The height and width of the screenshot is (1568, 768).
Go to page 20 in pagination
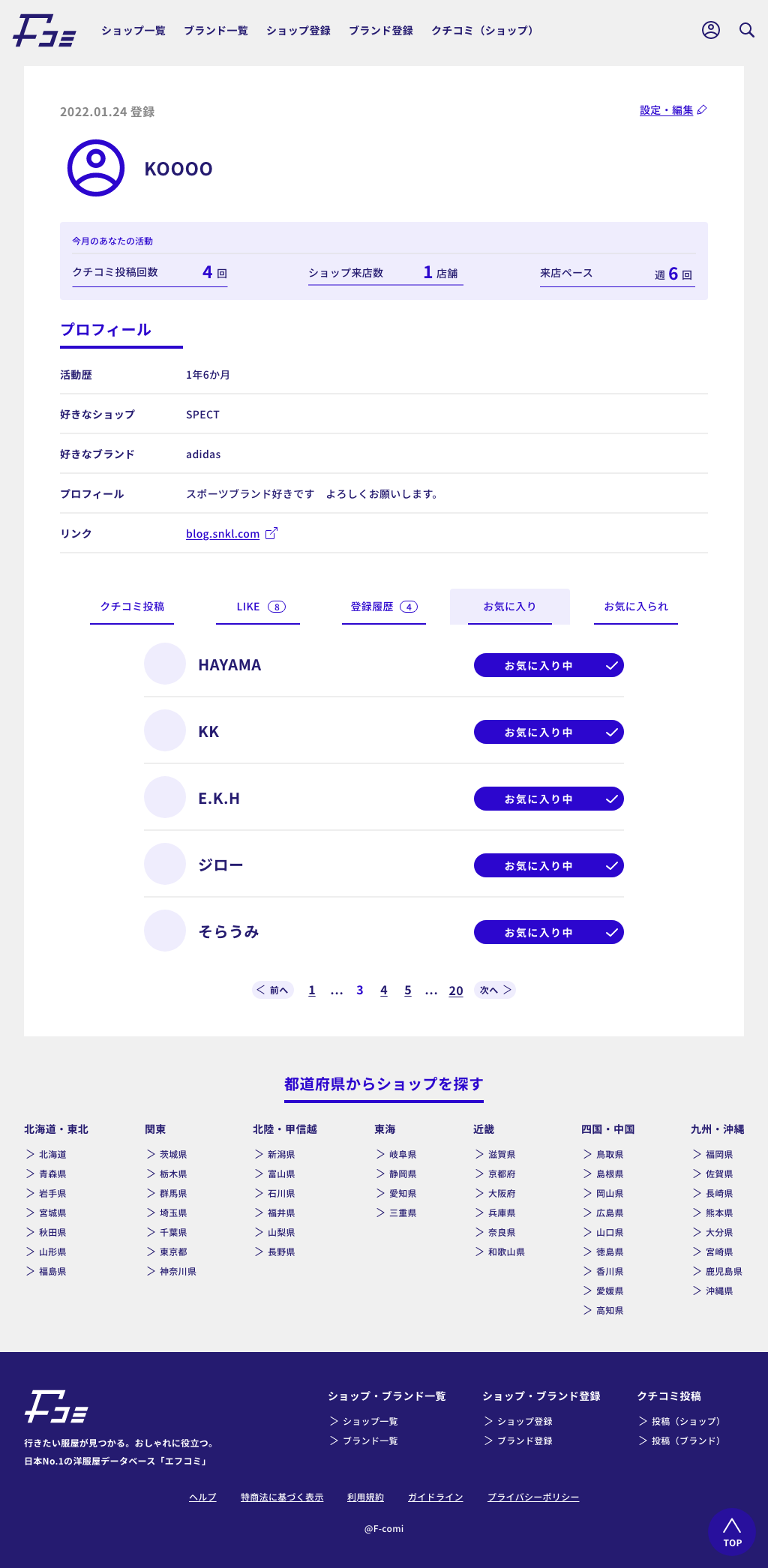coord(456,991)
